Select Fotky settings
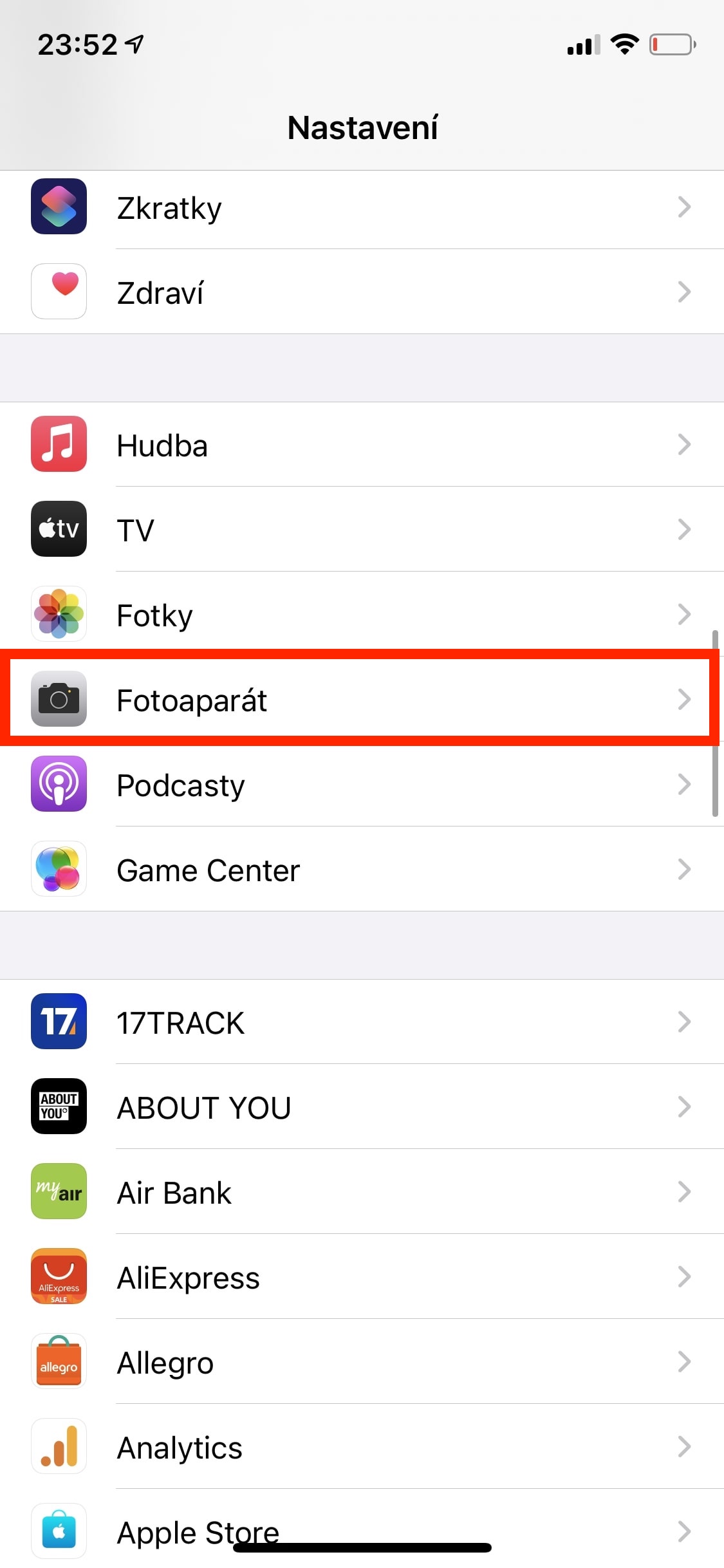 [x=362, y=614]
